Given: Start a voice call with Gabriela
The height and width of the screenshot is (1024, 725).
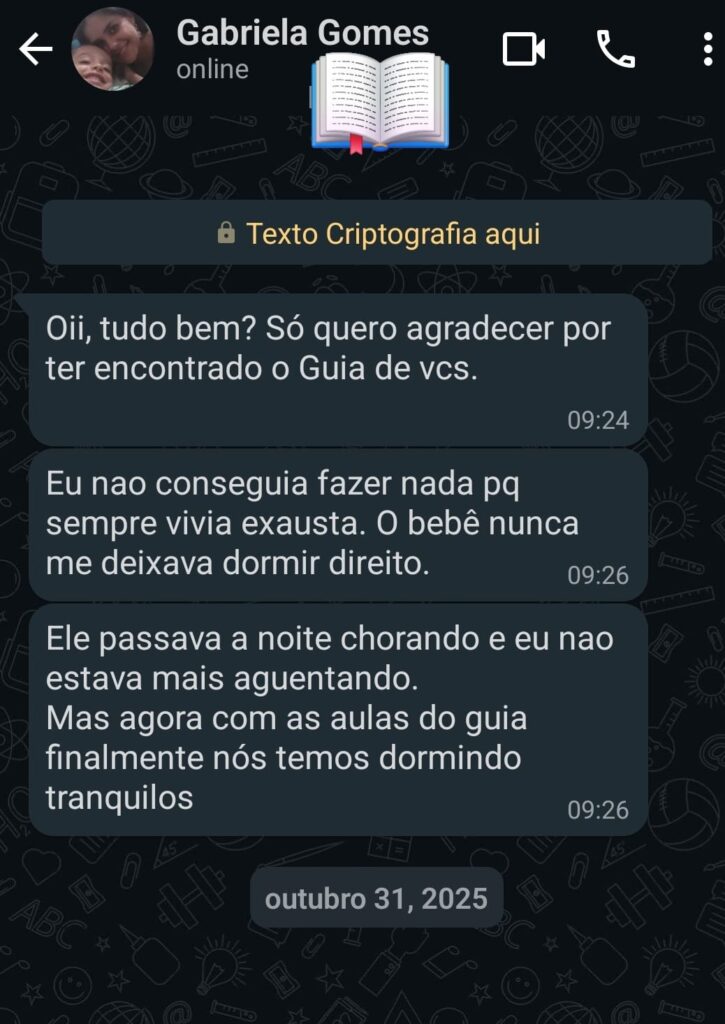Looking at the screenshot, I should pyautogui.click(x=615, y=49).
